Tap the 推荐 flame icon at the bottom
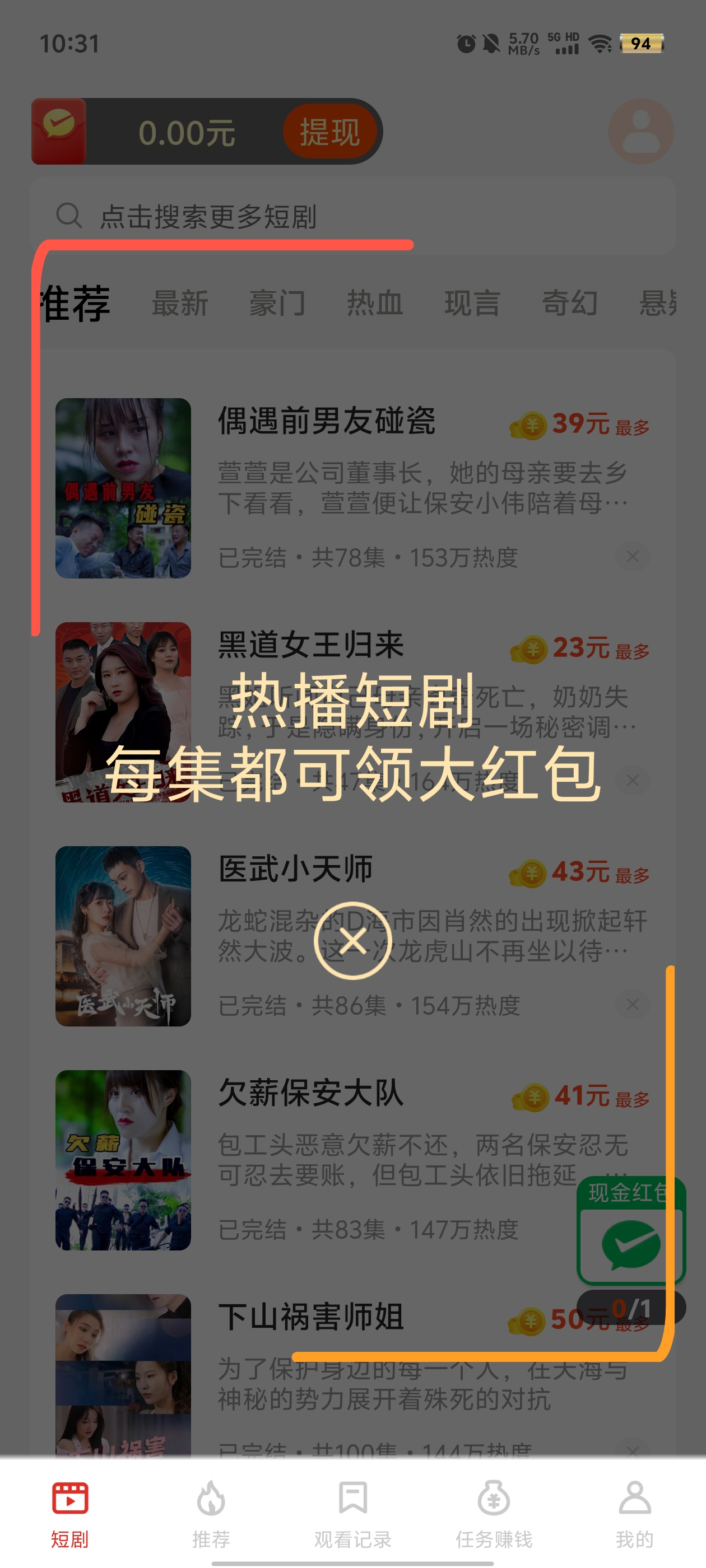Screen dimensions: 706x1568 click(x=211, y=1499)
